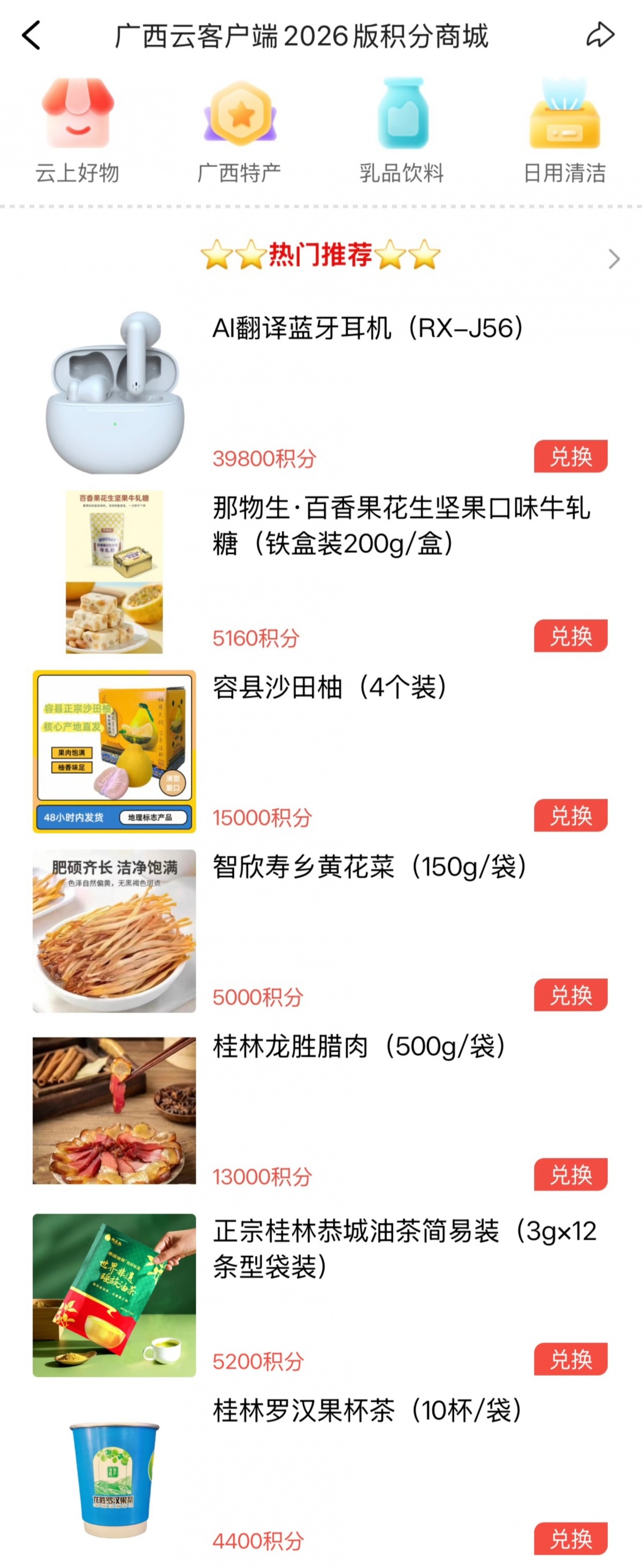Viewport: 642px width, 1568px height.
Task: Open the 恭城油茶 product thumbnail
Action: [x=114, y=1295]
